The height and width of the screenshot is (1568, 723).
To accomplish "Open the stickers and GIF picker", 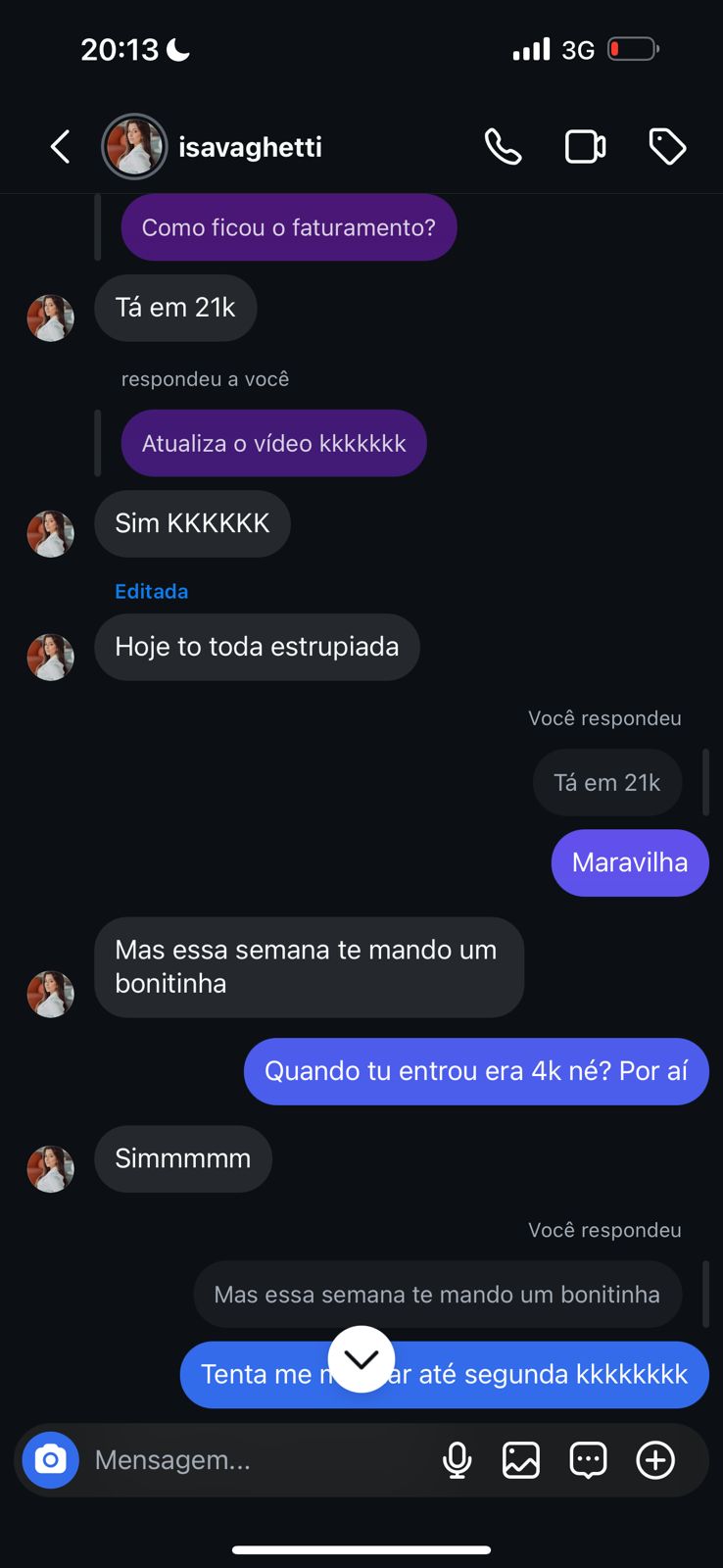I will [588, 1460].
